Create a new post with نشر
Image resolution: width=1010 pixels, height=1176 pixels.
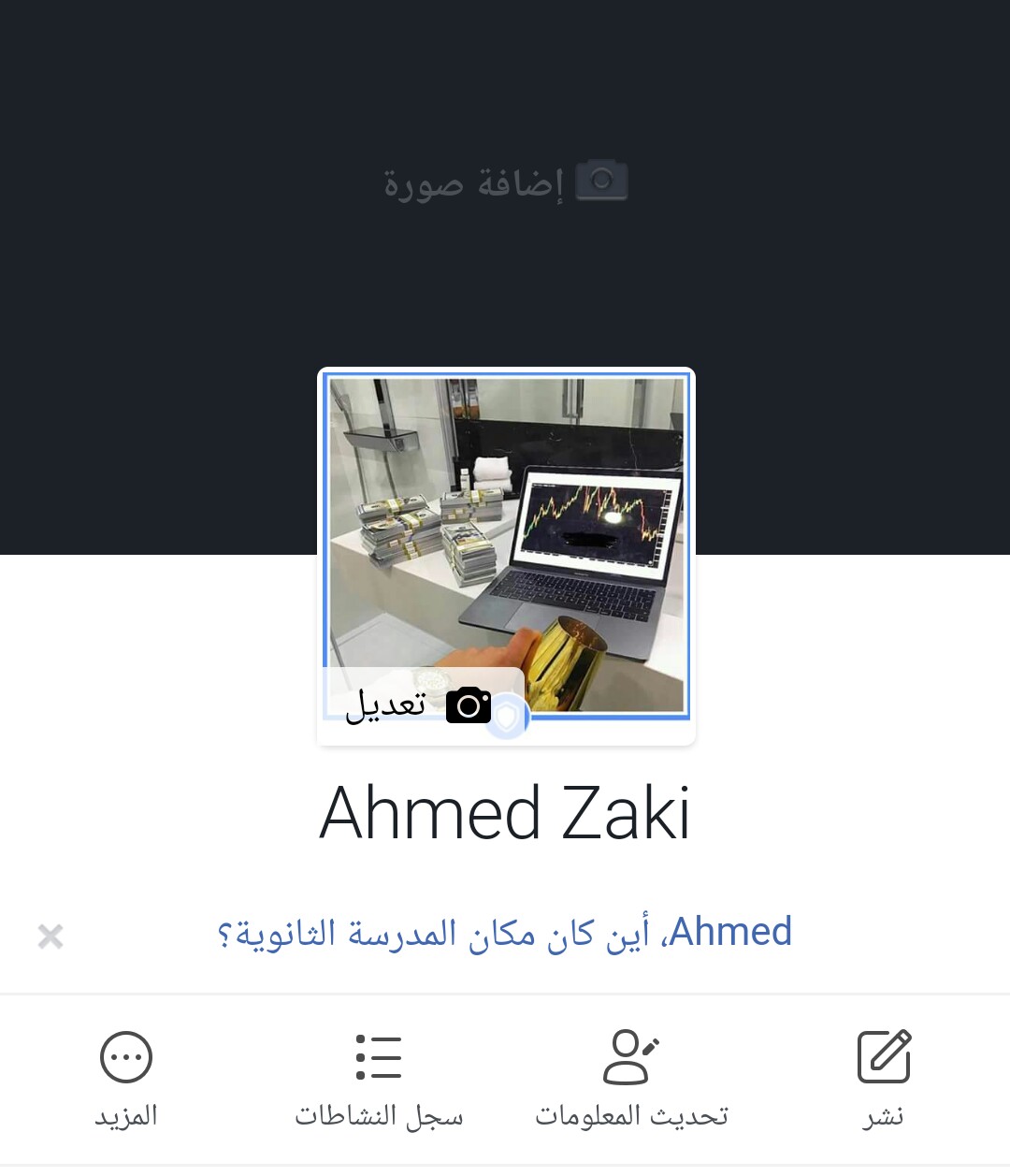coord(884,1076)
